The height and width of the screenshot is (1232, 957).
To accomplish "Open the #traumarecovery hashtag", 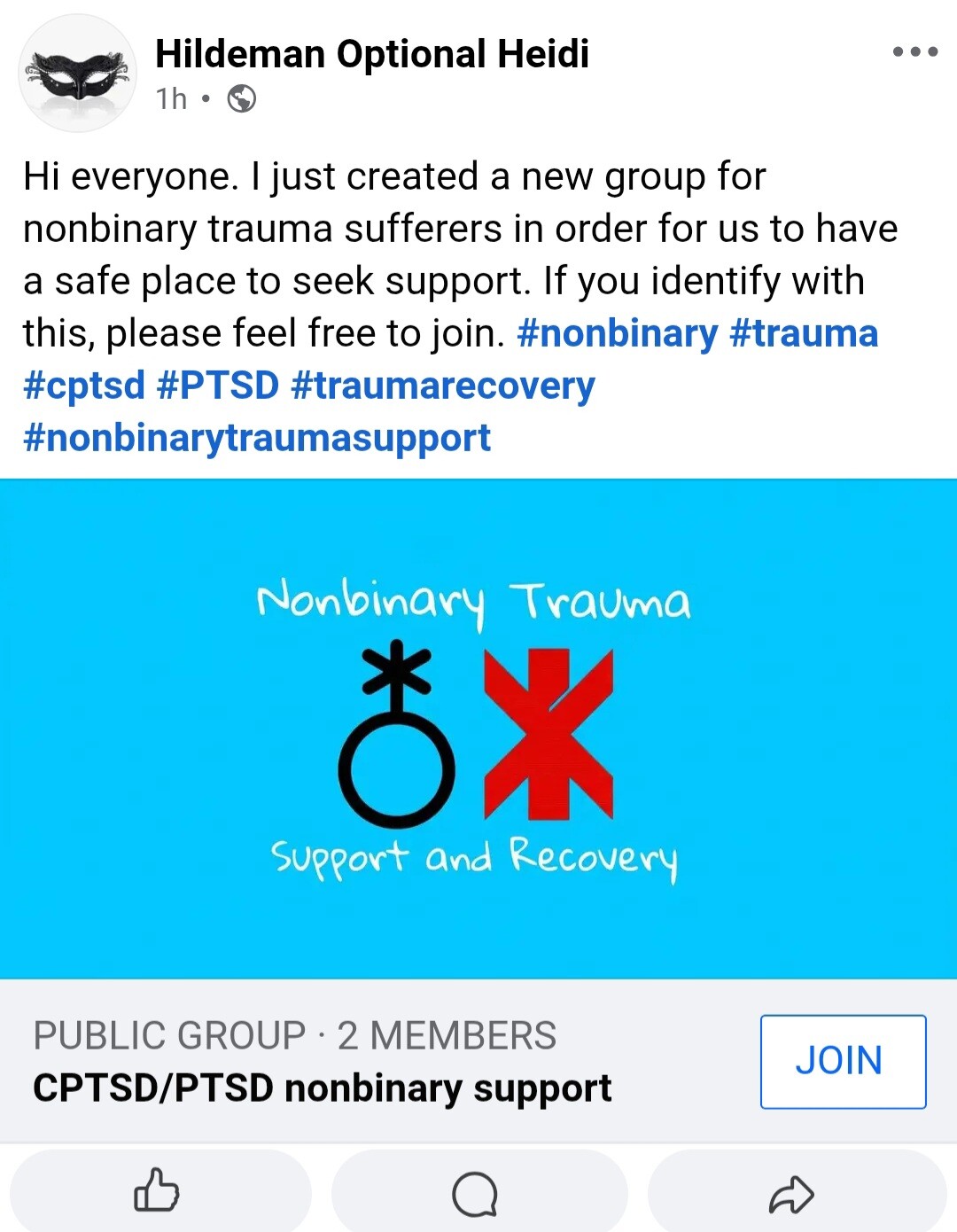I will pos(442,386).
